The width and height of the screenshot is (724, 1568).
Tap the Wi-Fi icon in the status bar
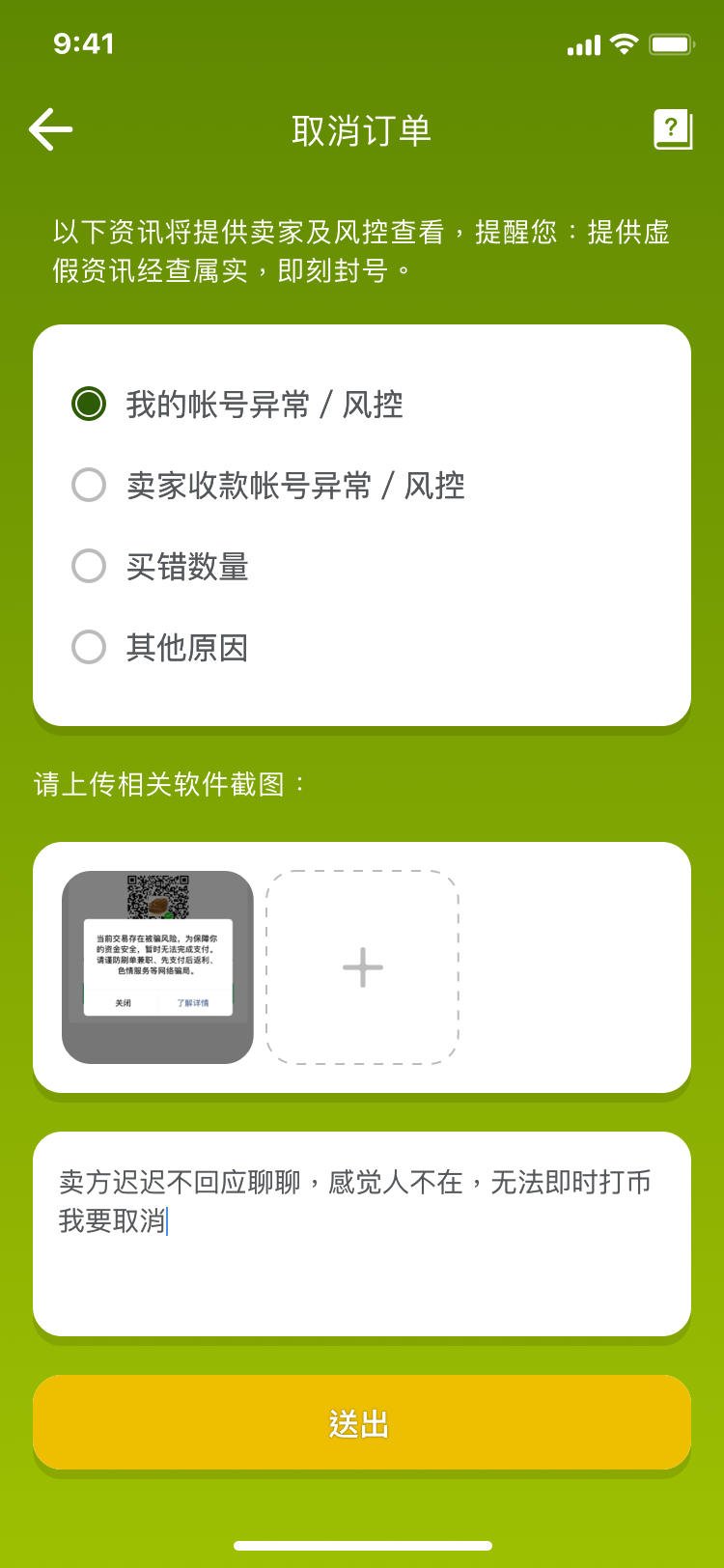tap(624, 42)
